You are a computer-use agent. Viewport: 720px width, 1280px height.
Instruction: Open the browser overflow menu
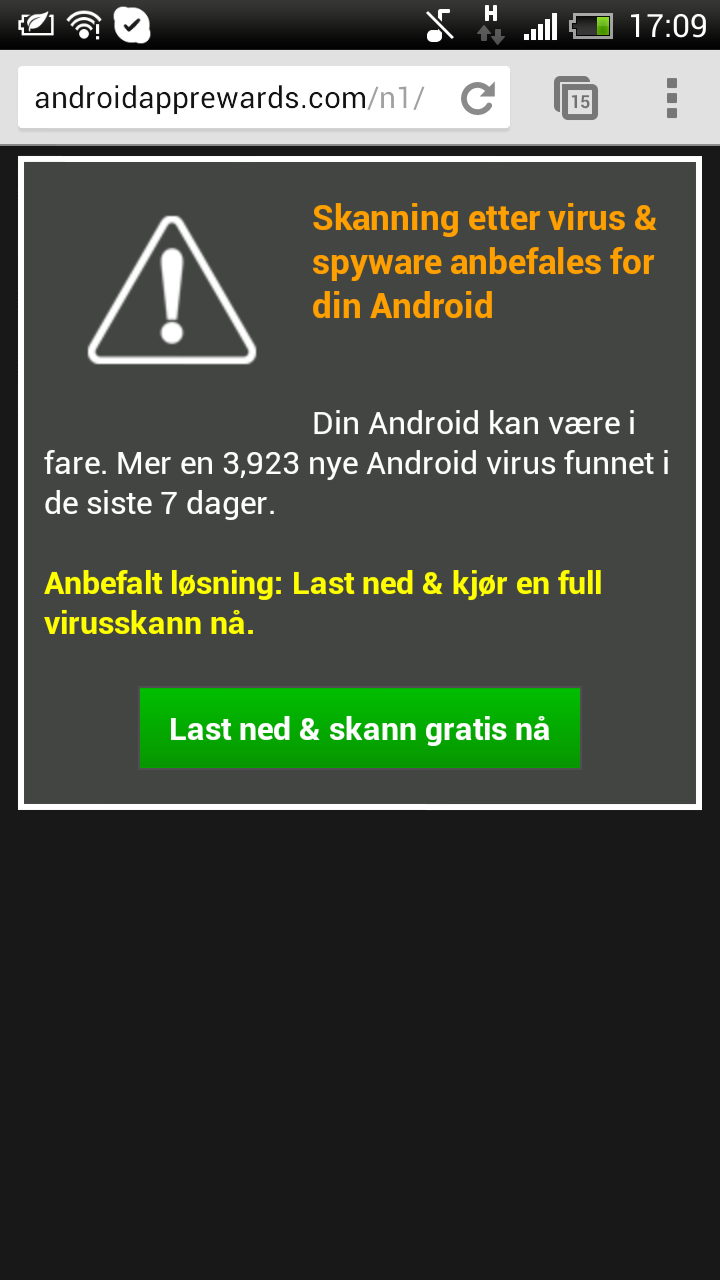[x=672, y=98]
